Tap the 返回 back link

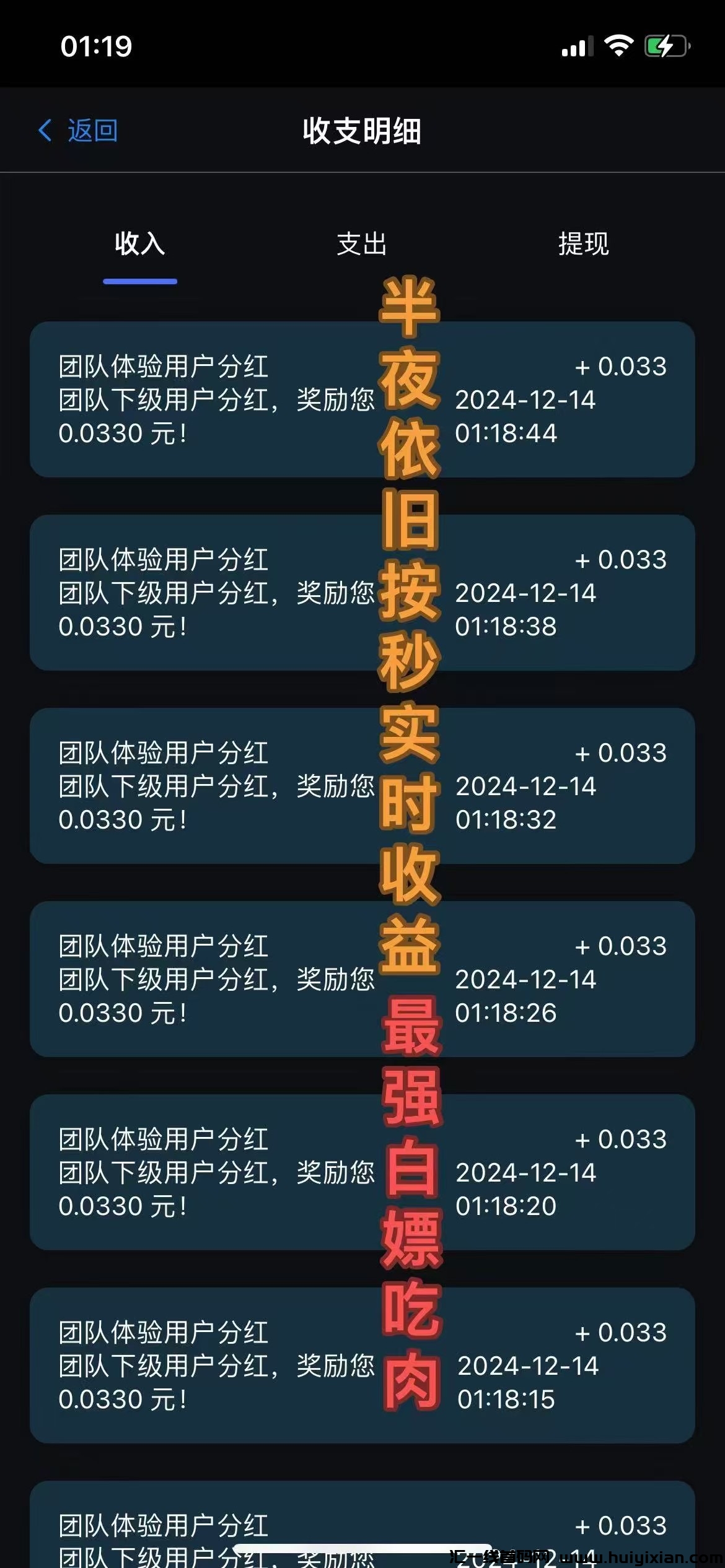pyautogui.click(x=93, y=131)
